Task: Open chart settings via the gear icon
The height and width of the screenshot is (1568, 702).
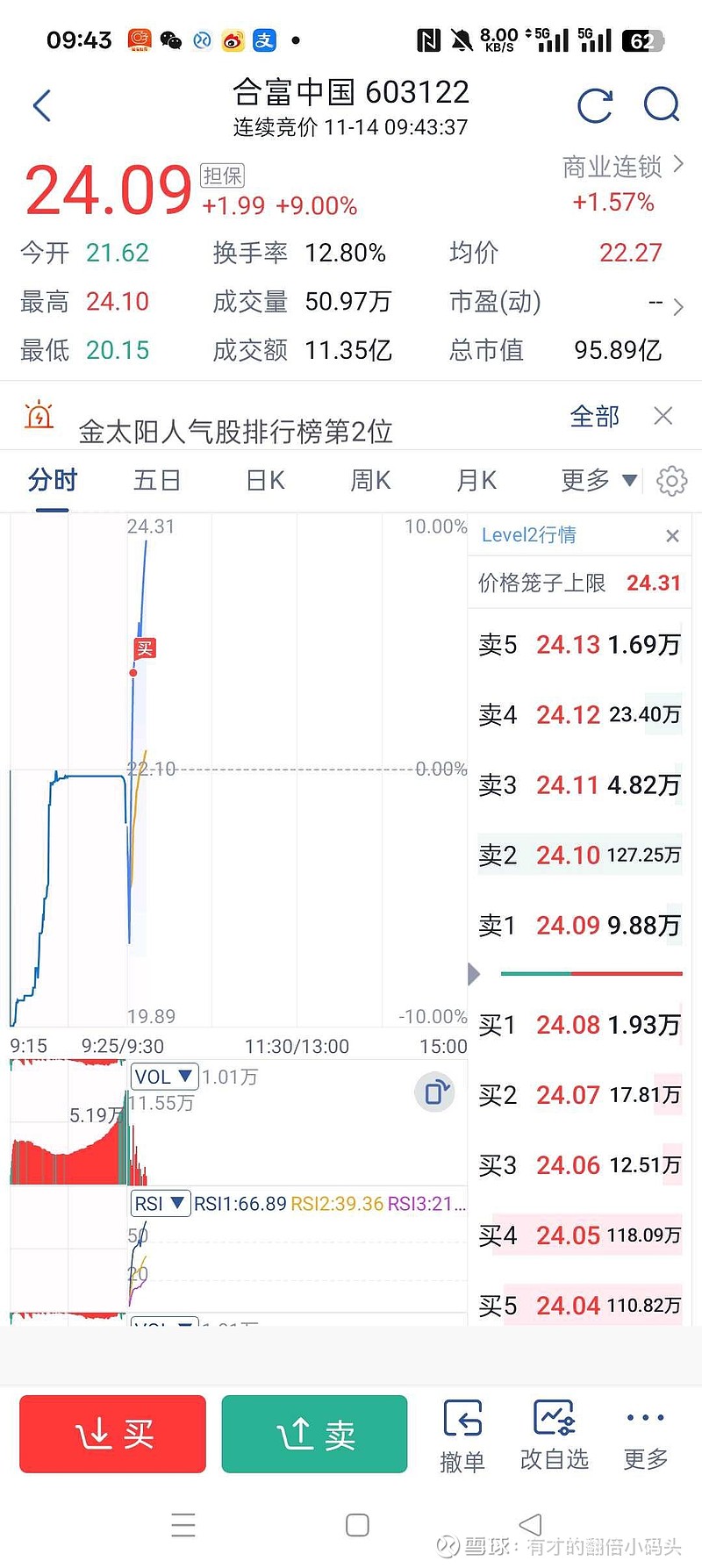Action: click(671, 481)
